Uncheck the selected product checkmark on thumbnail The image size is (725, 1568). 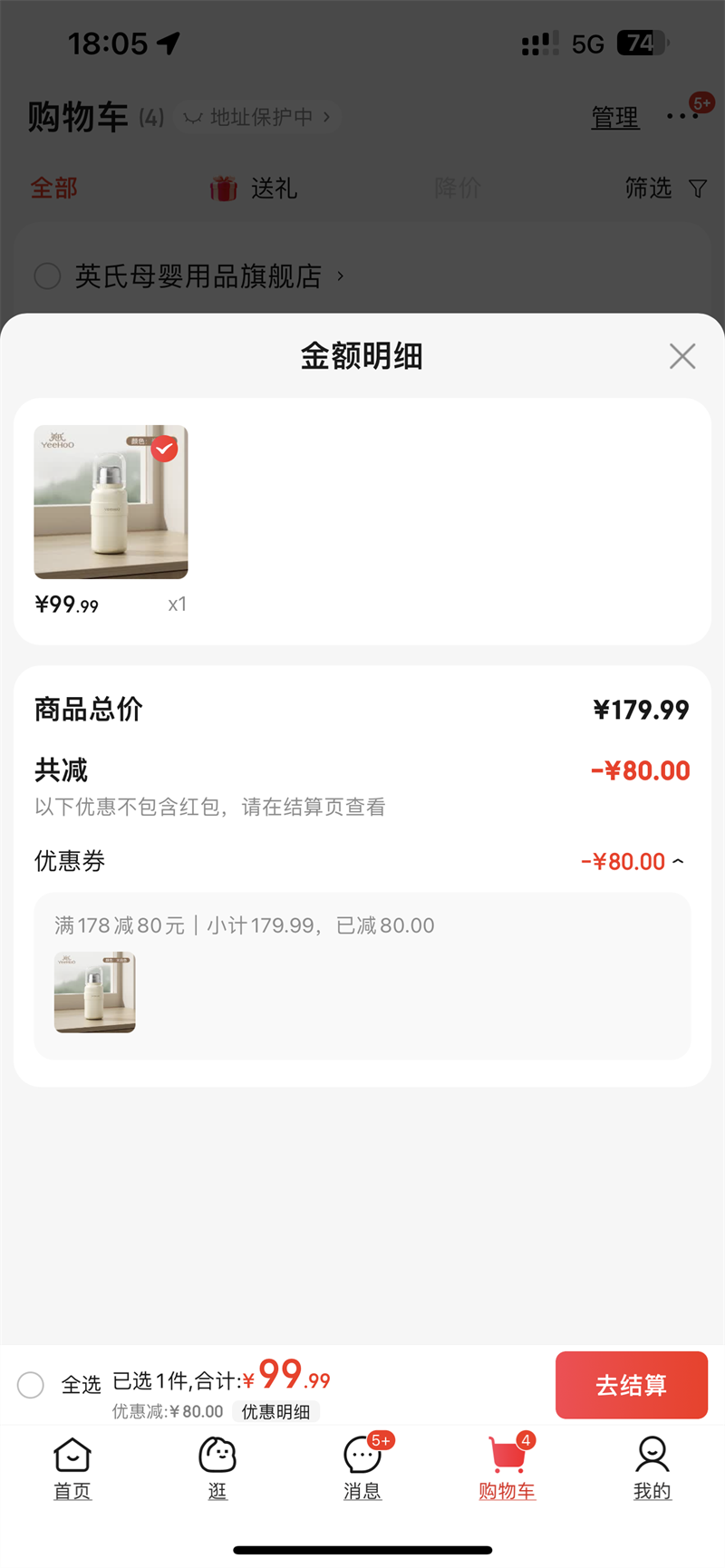164,448
